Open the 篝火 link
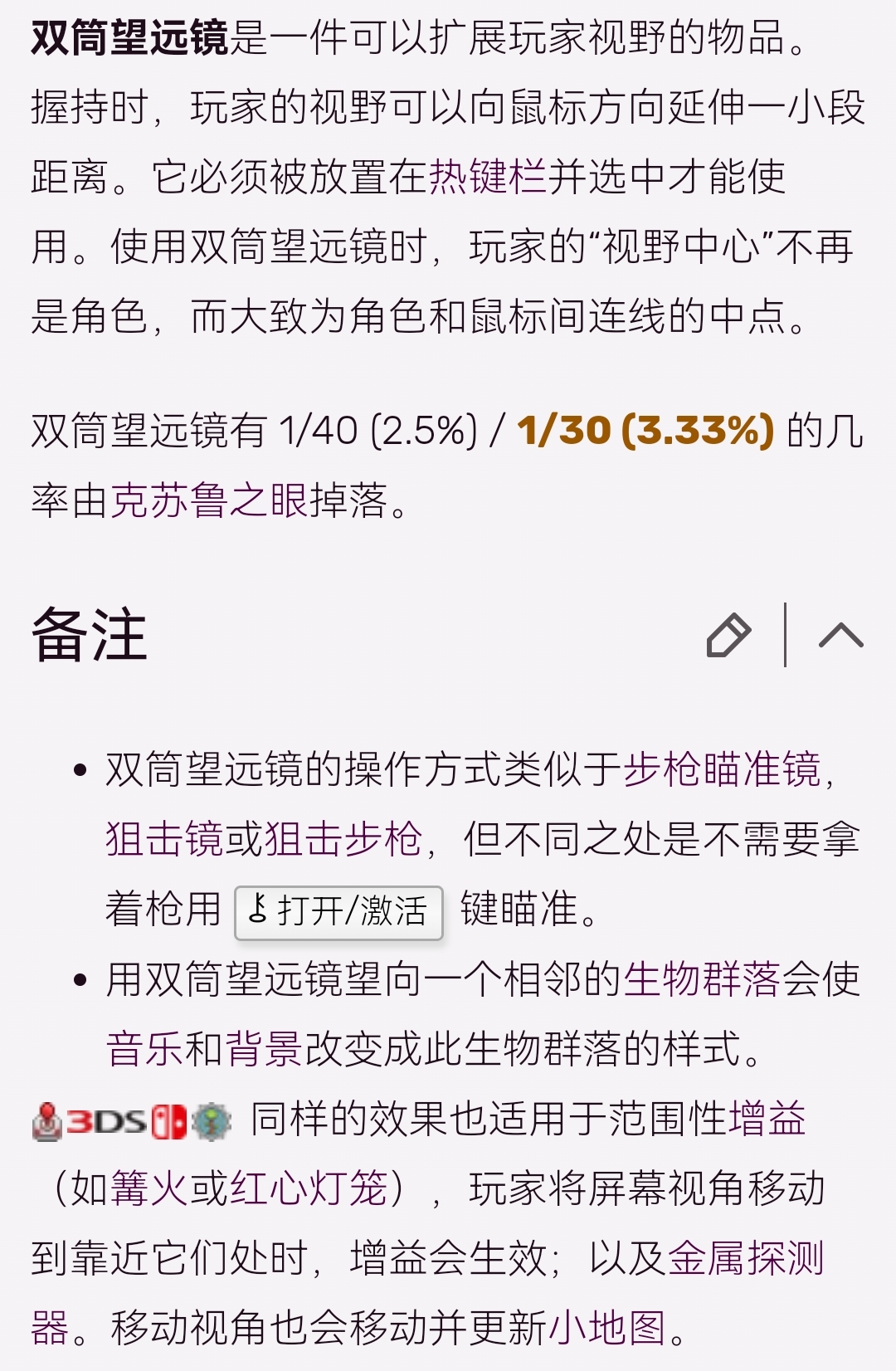The width and height of the screenshot is (896, 1371). 149,1188
